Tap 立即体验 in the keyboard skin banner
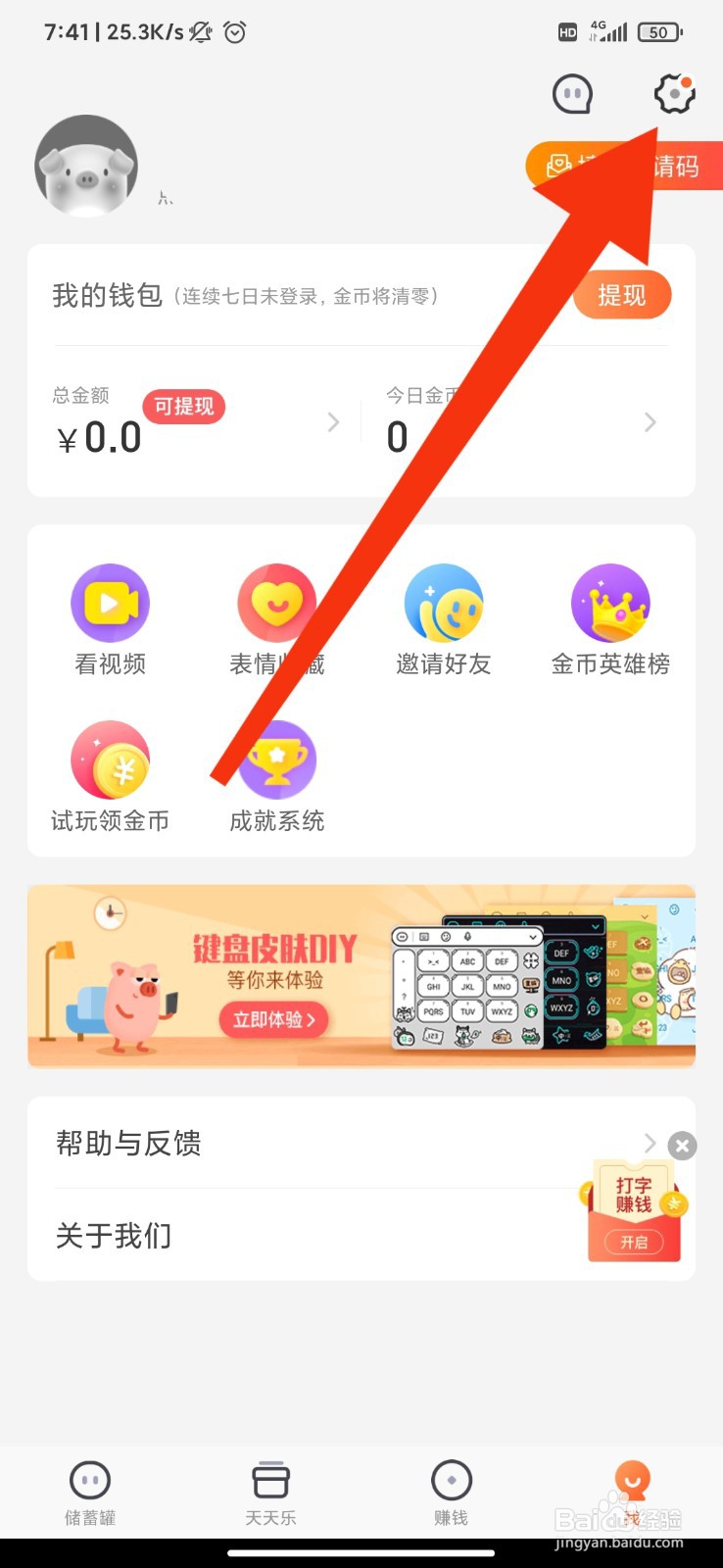This screenshot has height=1568, width=723. tap(275, 1019)
